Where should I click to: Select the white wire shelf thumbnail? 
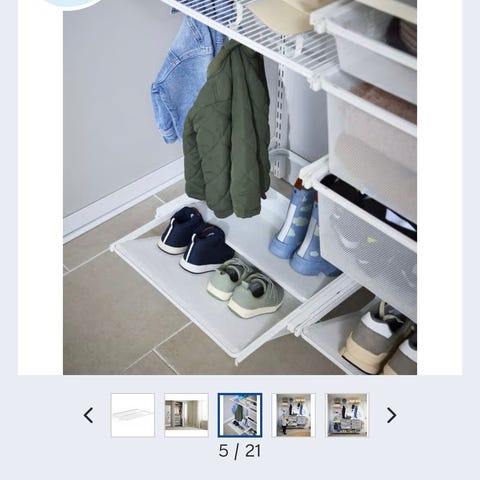pos(133,415)
